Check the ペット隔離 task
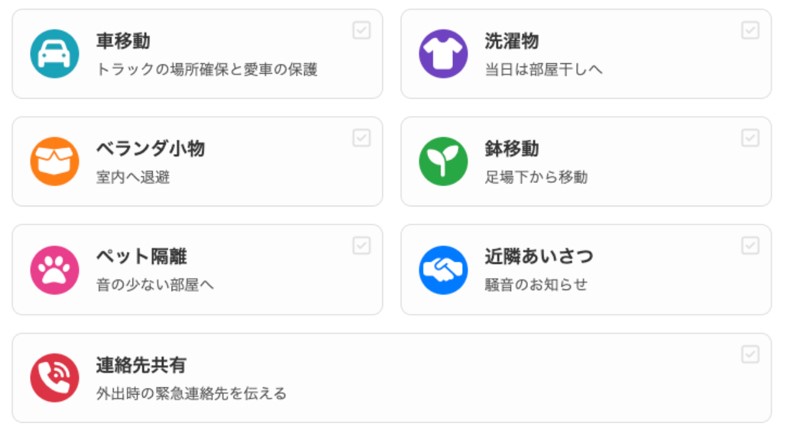789x442 pixels. (362, 246)
